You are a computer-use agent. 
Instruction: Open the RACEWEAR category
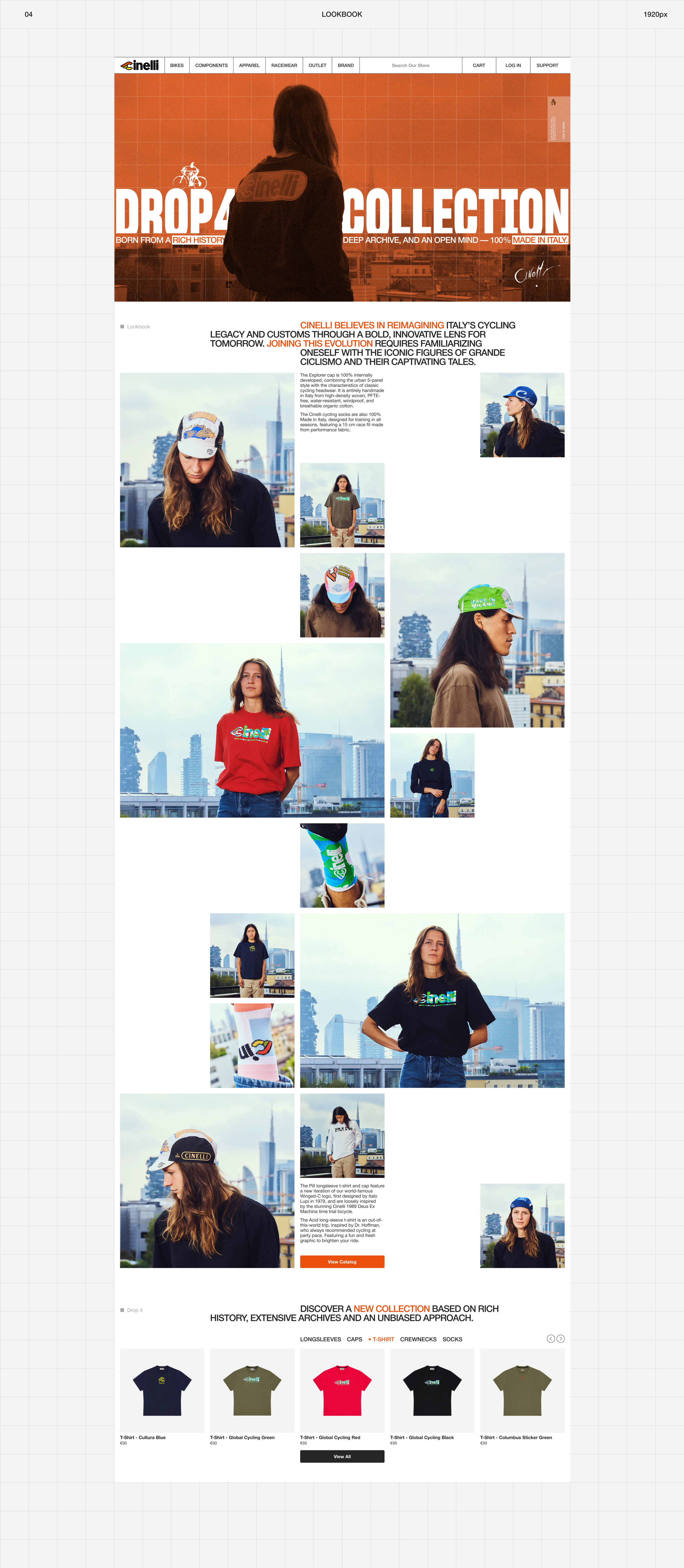(284, 65)
